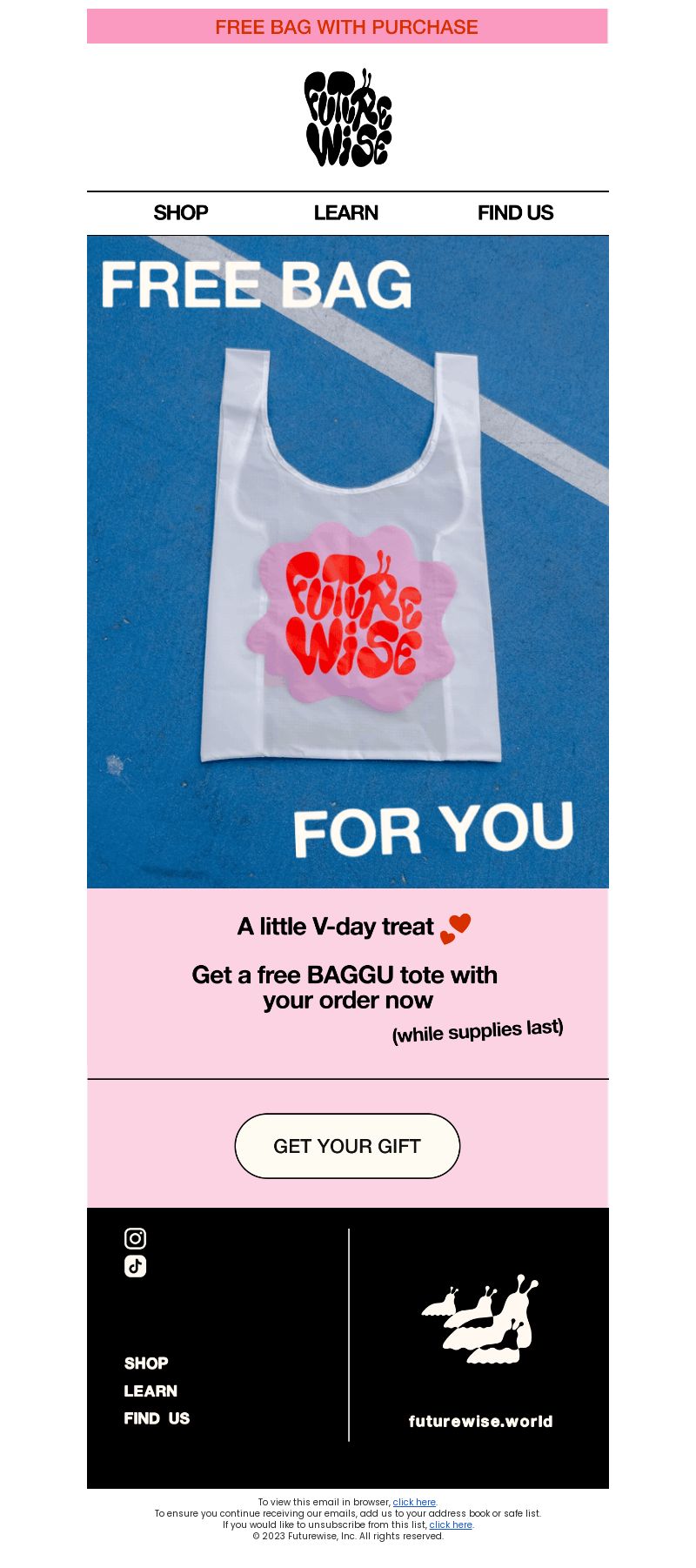
Task: Open the free bag tote image
Action: point(347,561)
